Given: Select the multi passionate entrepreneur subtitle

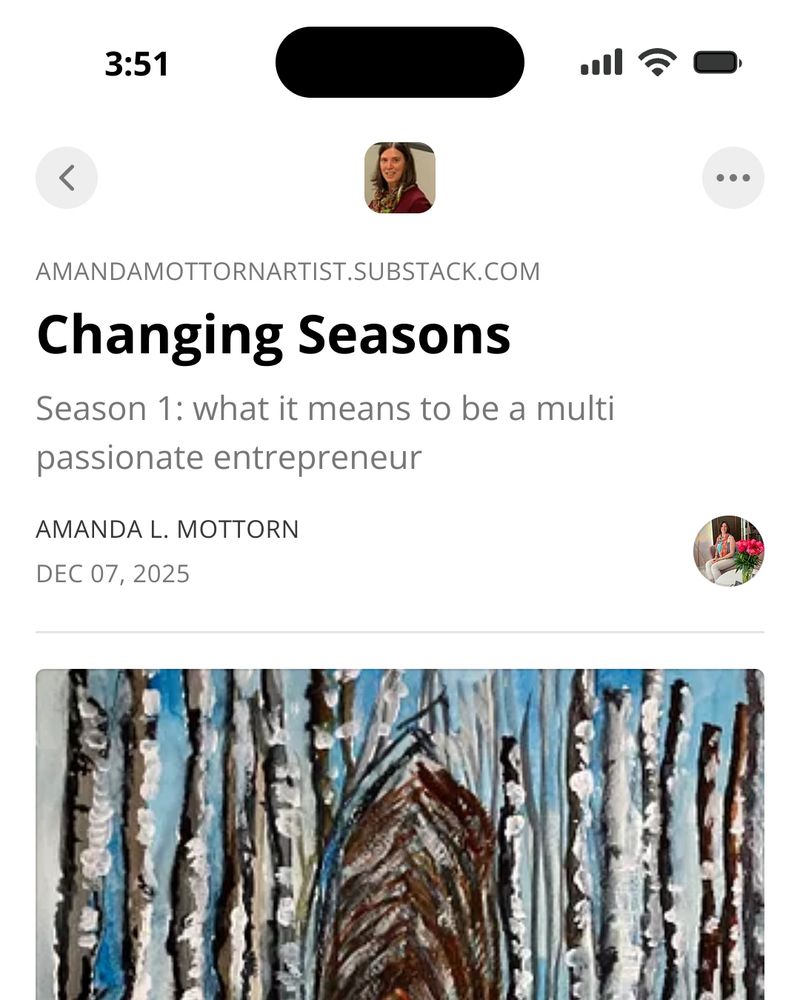Looking at the screenshot, I should pos(326,432).
